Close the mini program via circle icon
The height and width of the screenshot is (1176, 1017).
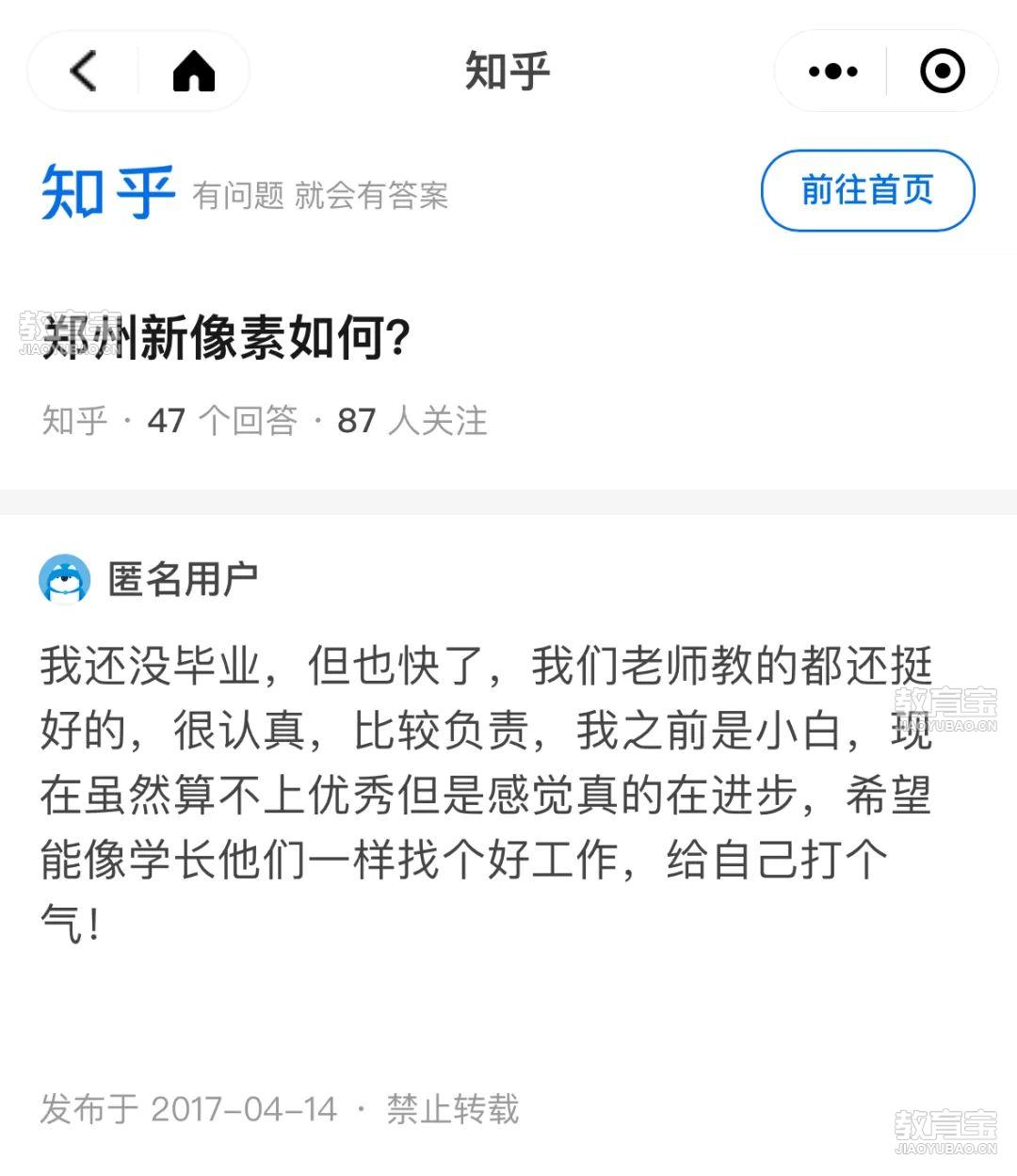pos(942,71)
